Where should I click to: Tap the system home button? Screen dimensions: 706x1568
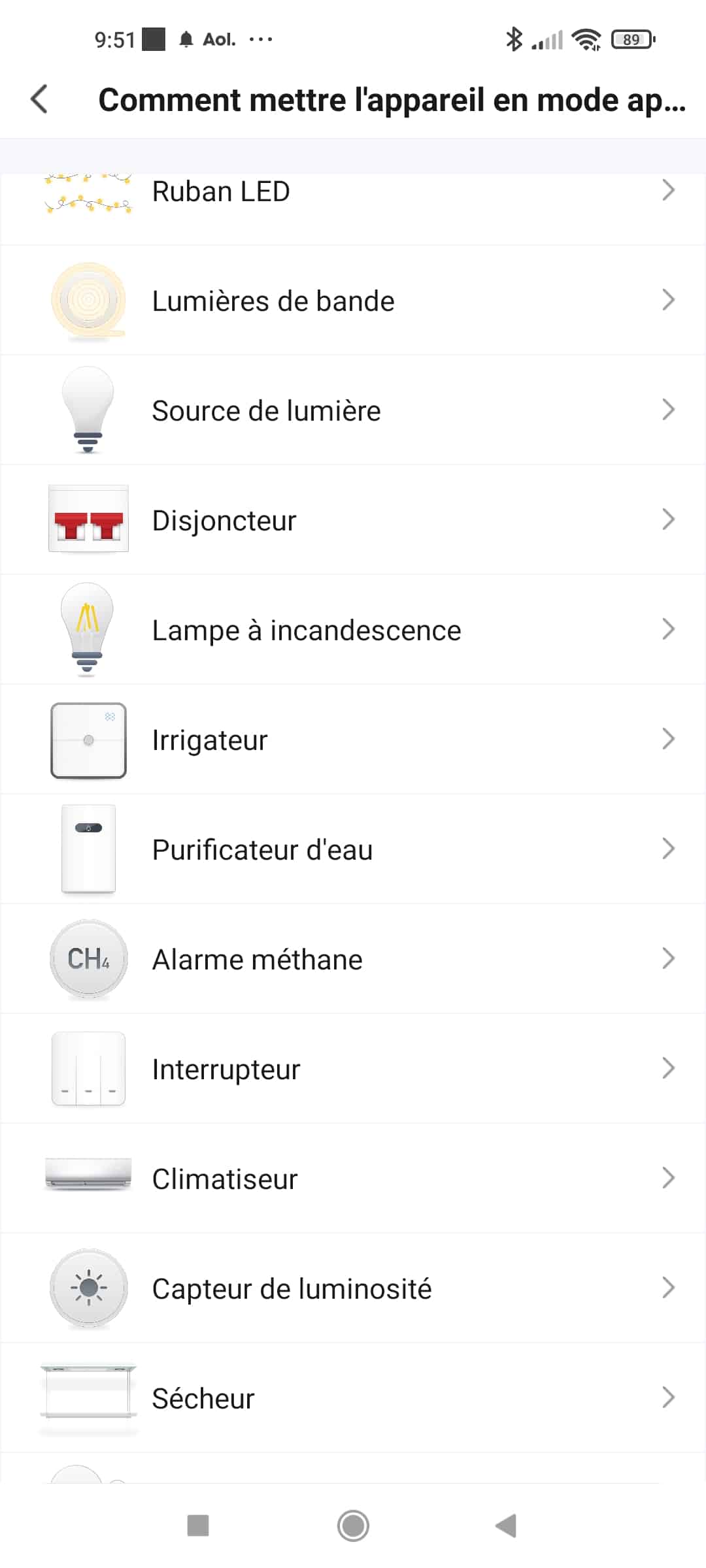pyautogui.click(x=353, y=1526)
